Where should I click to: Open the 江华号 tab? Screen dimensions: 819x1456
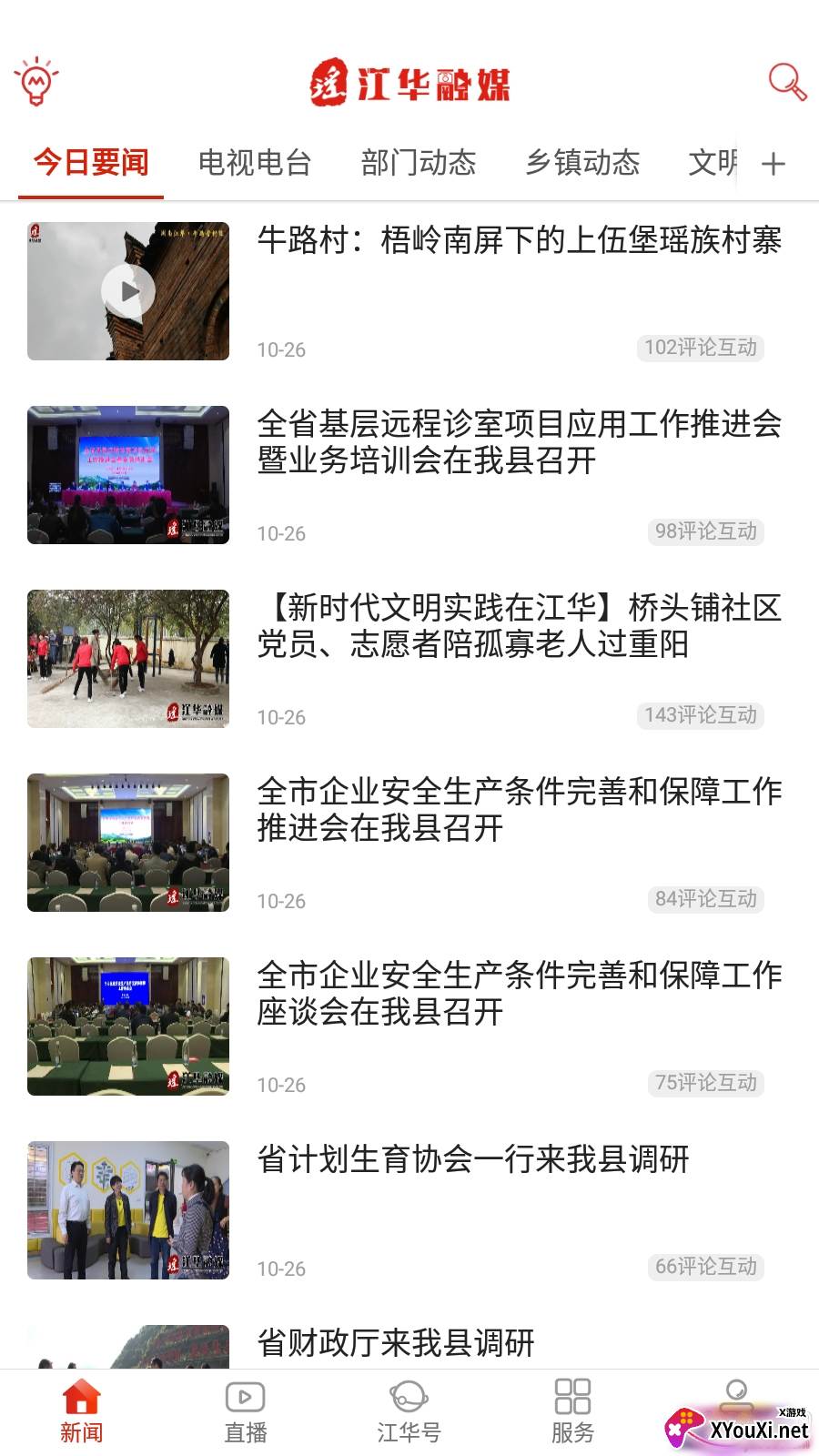pos(409,1412)
